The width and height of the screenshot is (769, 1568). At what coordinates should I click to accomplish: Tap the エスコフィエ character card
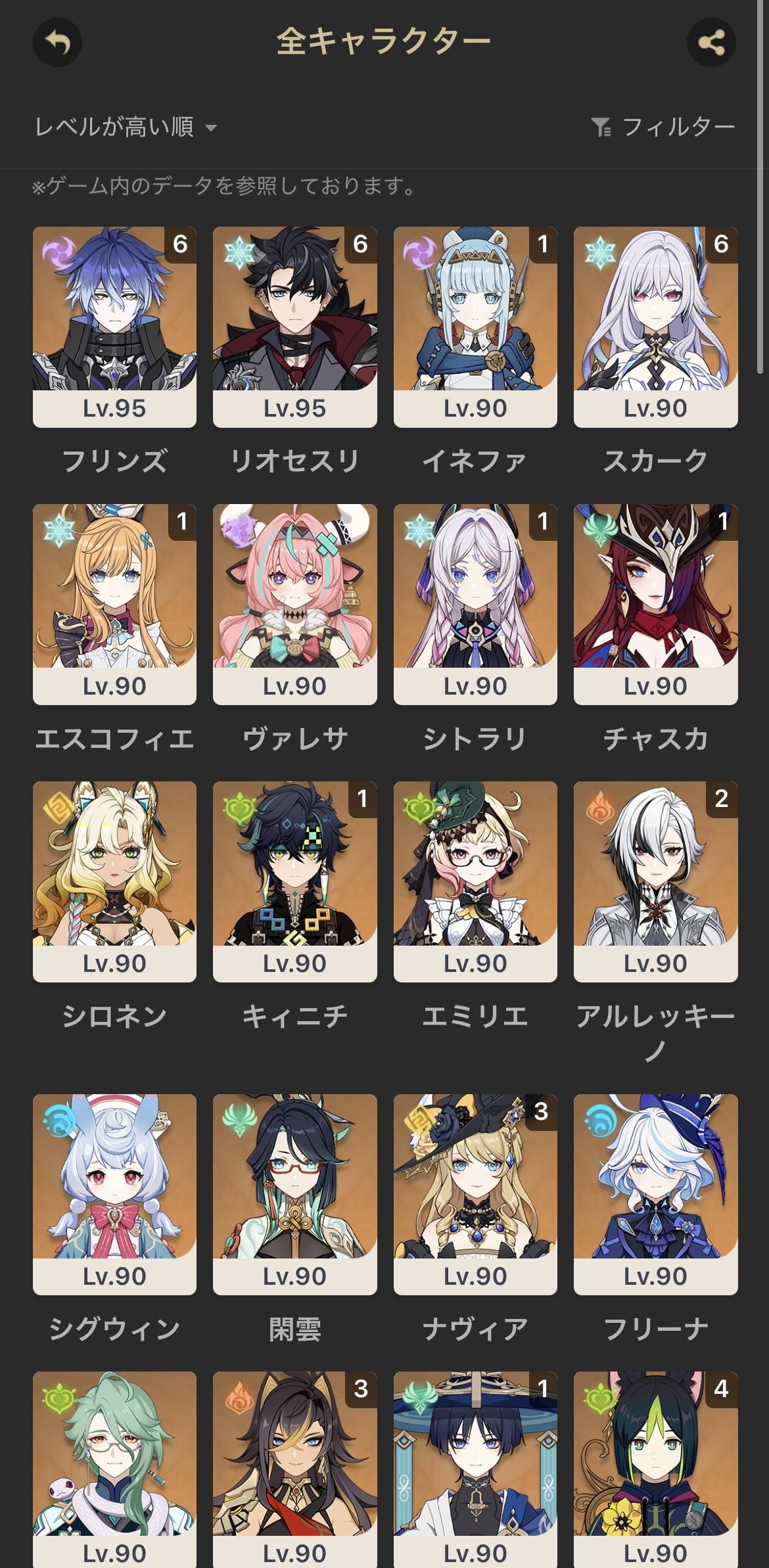(x=114, y=604)
